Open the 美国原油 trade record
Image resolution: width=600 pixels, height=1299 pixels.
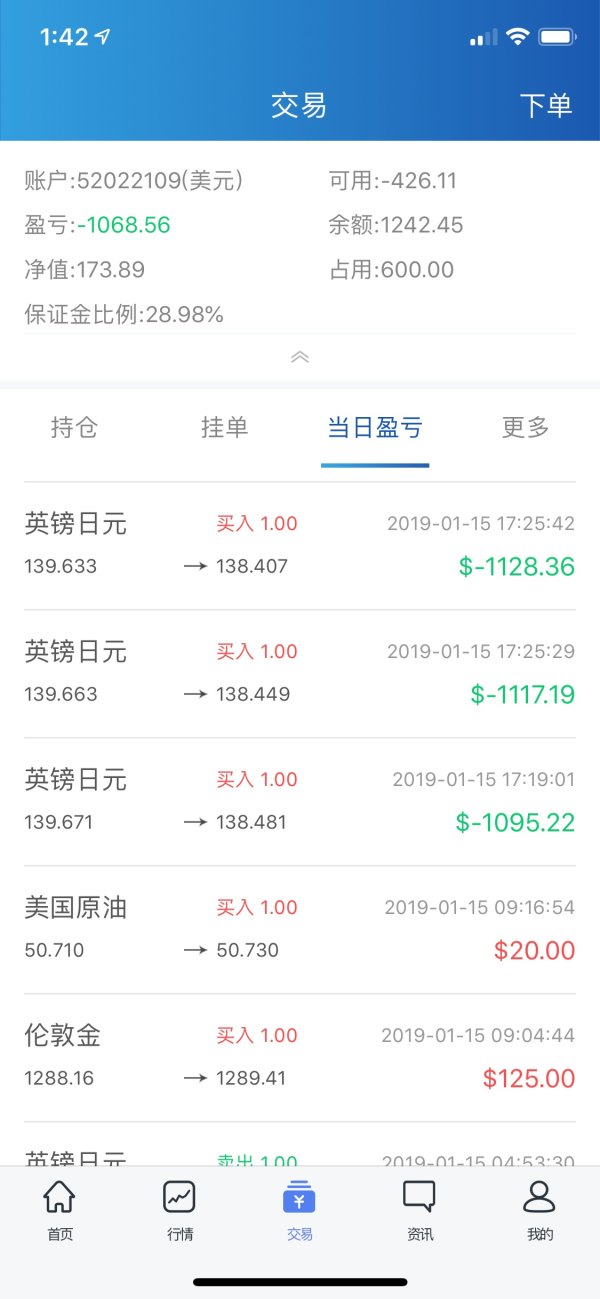[x=300, y=929]
